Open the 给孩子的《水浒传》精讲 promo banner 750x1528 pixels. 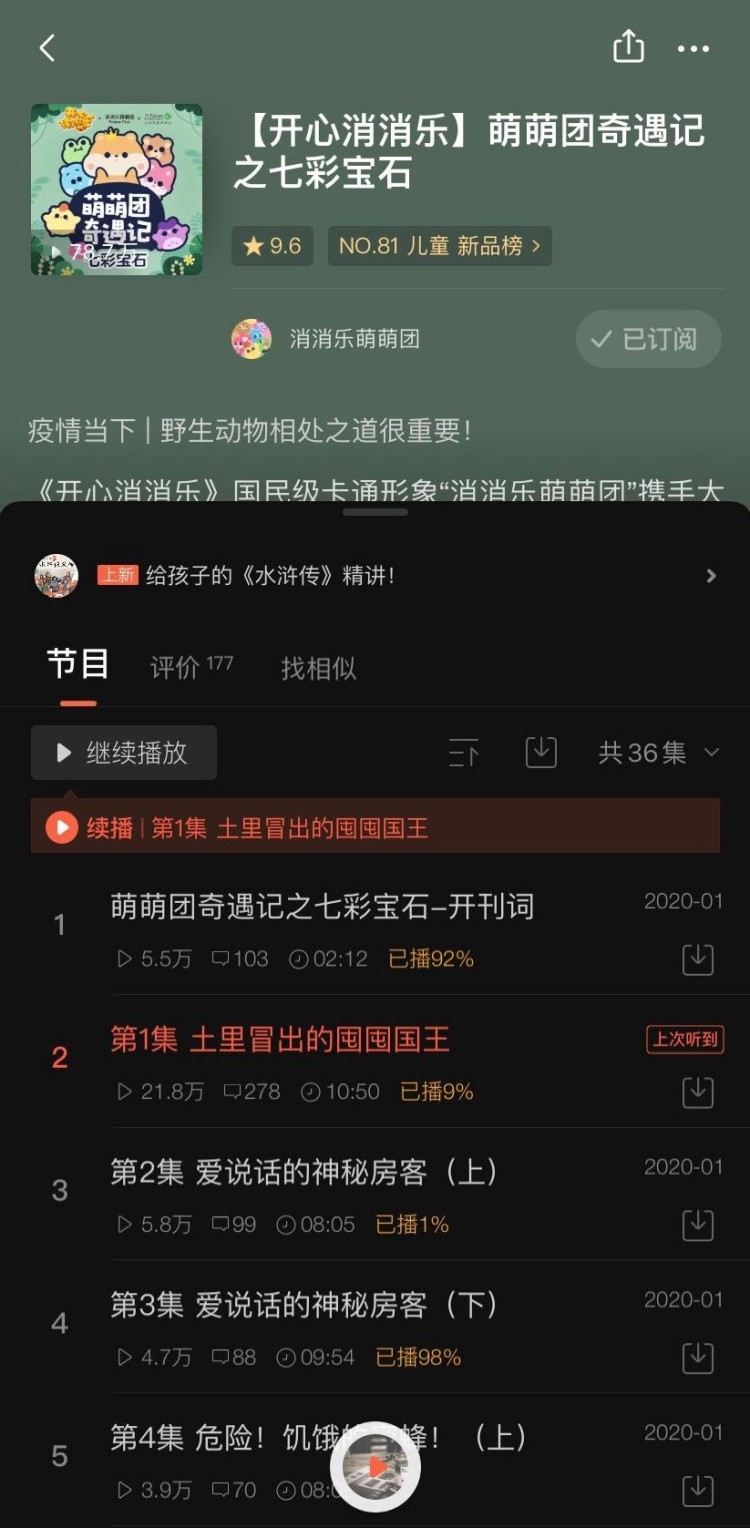pos(375,576)
